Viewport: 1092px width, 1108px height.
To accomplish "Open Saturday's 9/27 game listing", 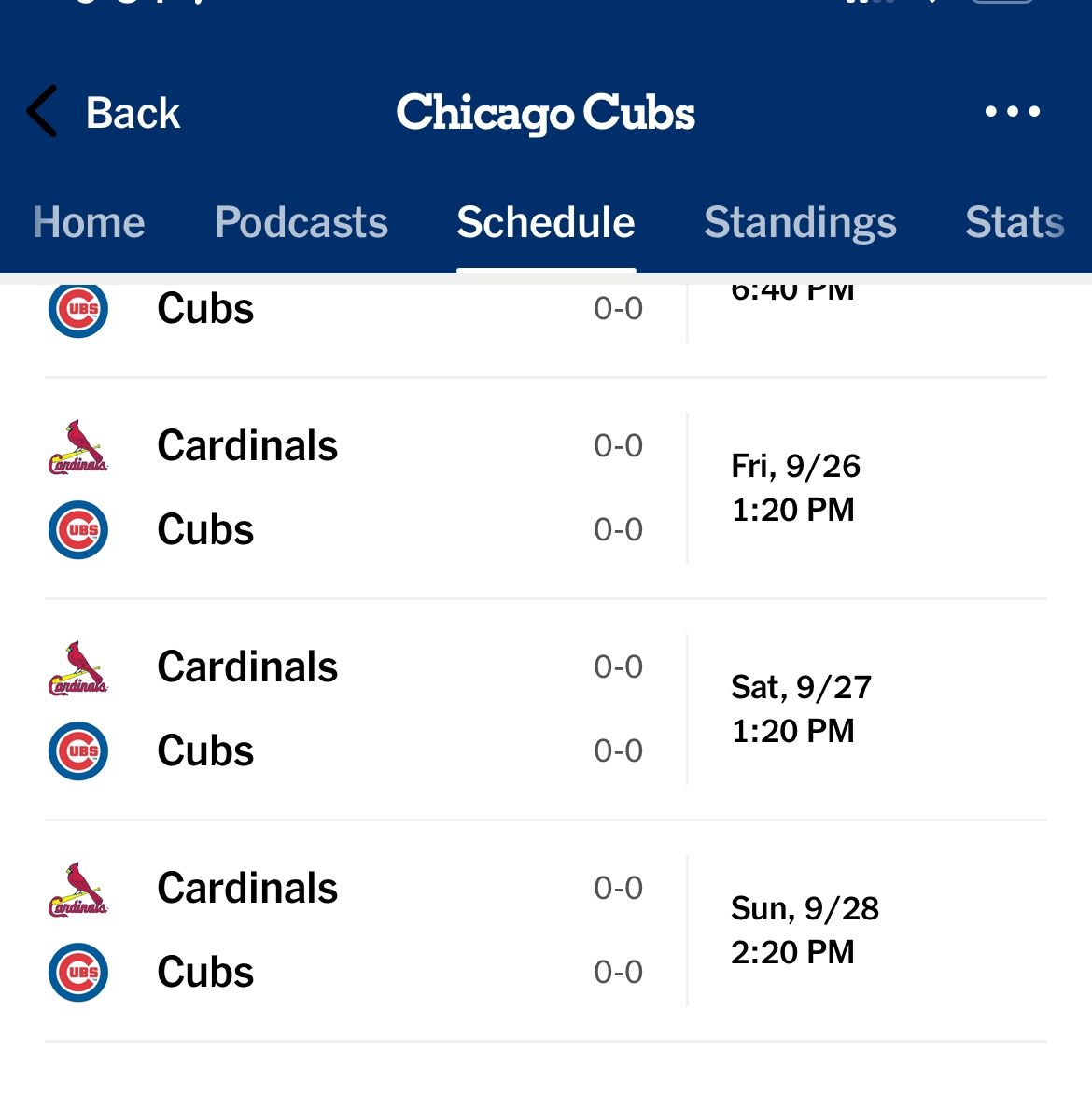I will (801, 709).
